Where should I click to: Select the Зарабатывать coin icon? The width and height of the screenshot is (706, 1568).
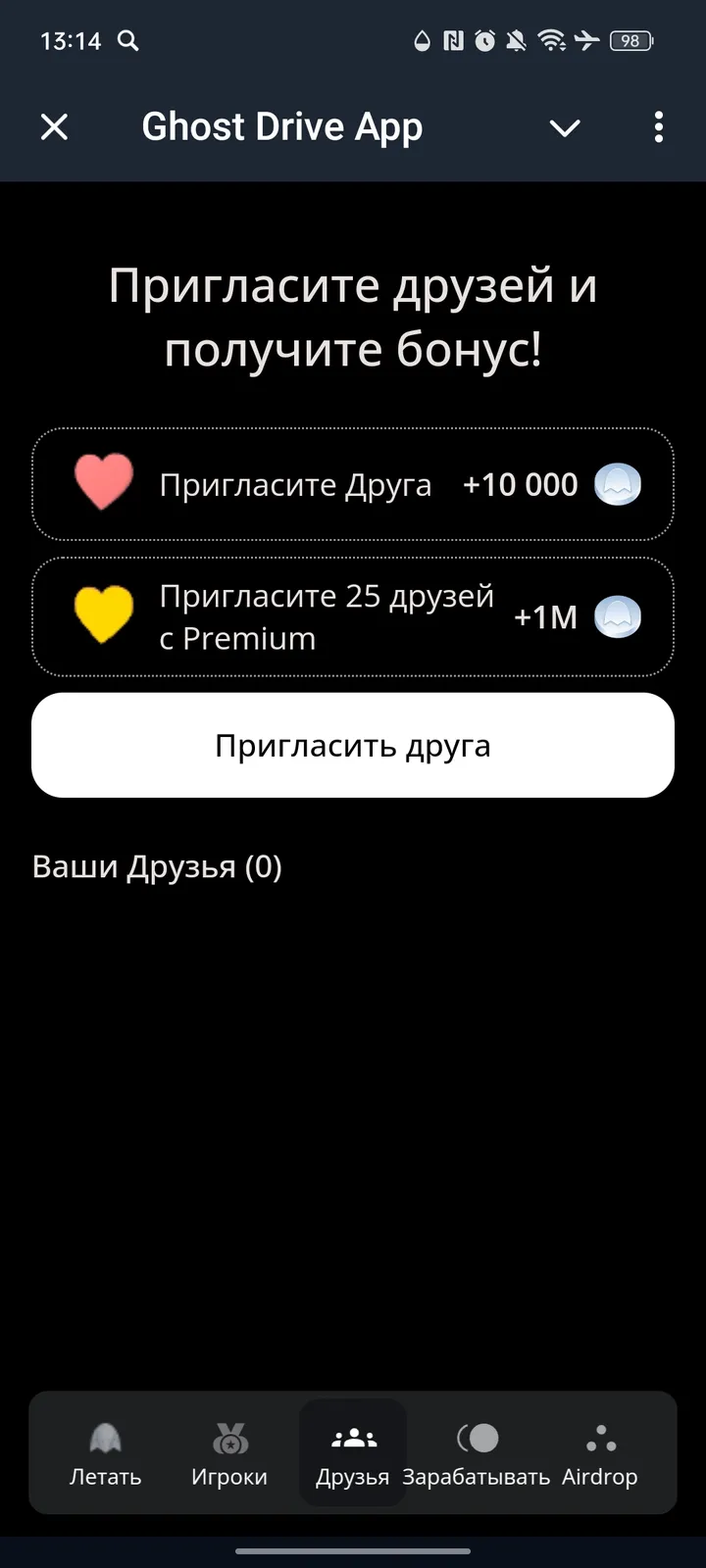[478, 1438]
